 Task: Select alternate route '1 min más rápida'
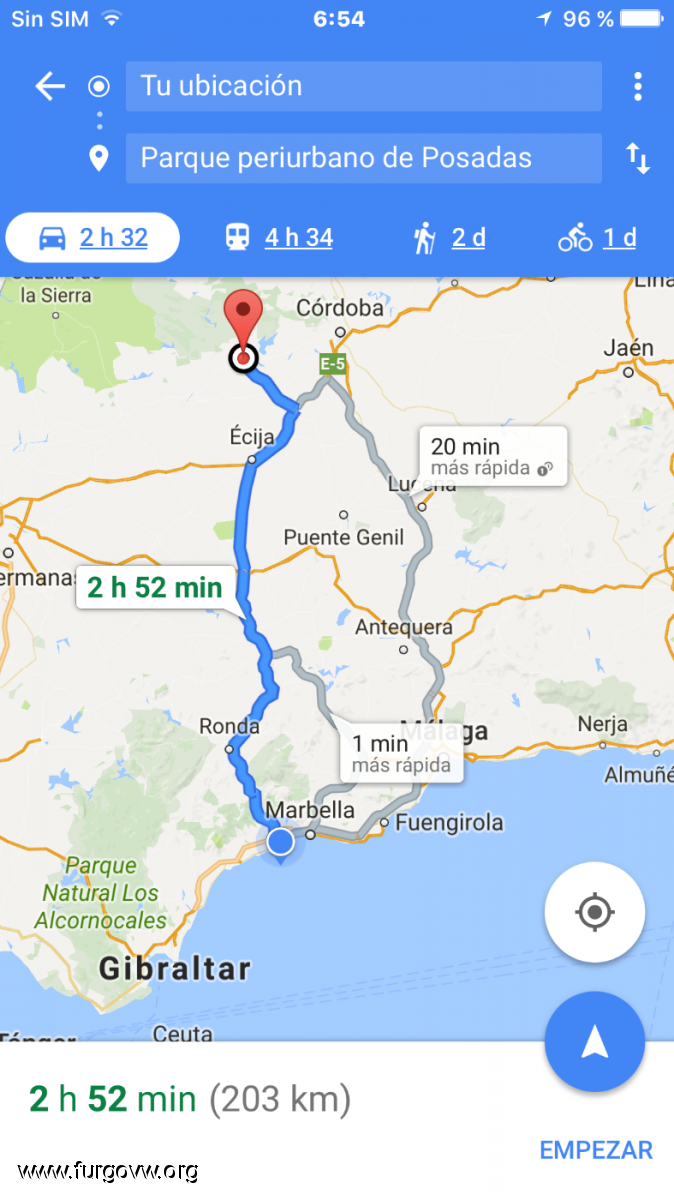pos(400,754)
